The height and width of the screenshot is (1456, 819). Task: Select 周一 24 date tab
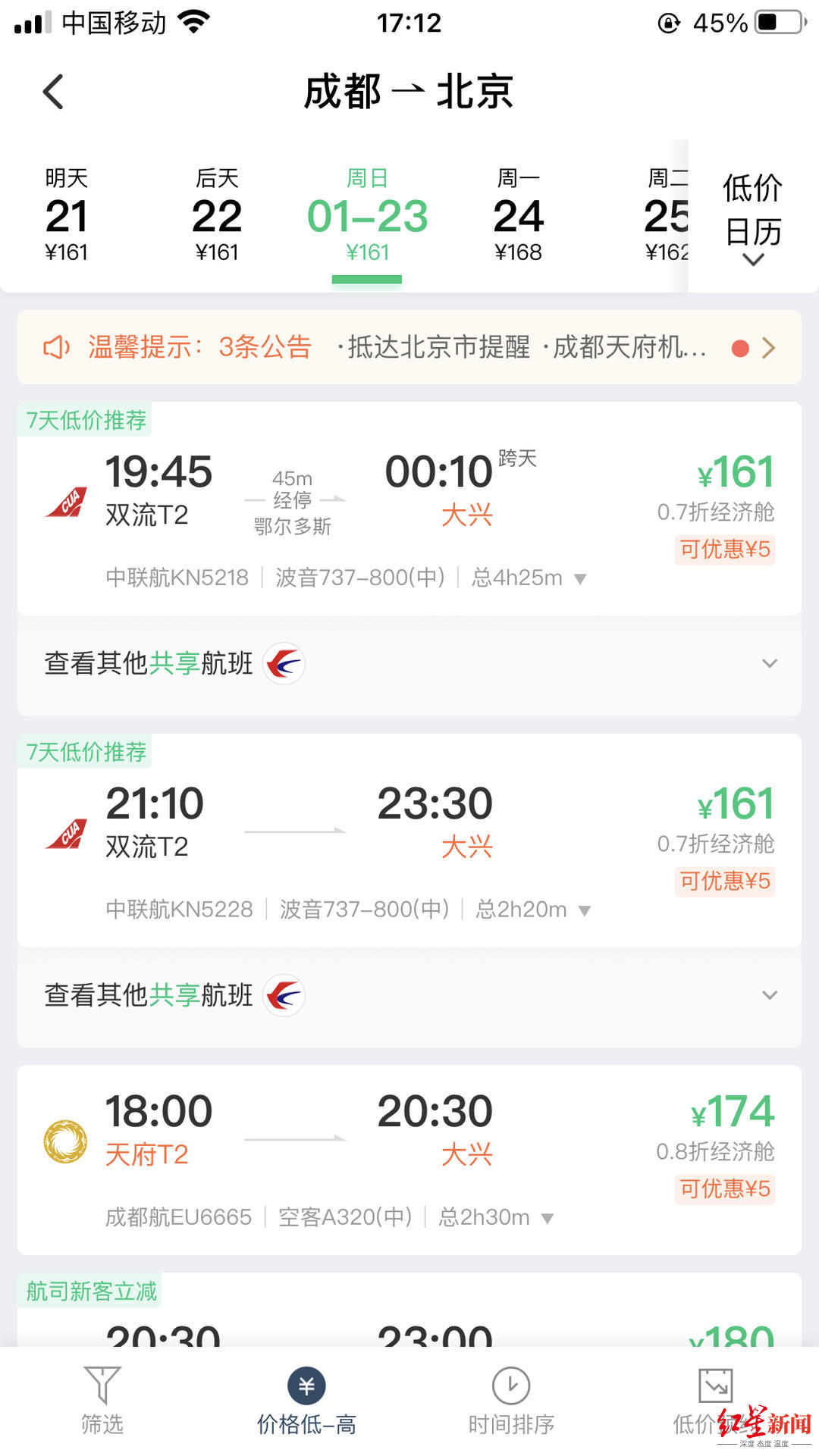tap(518, 216)
